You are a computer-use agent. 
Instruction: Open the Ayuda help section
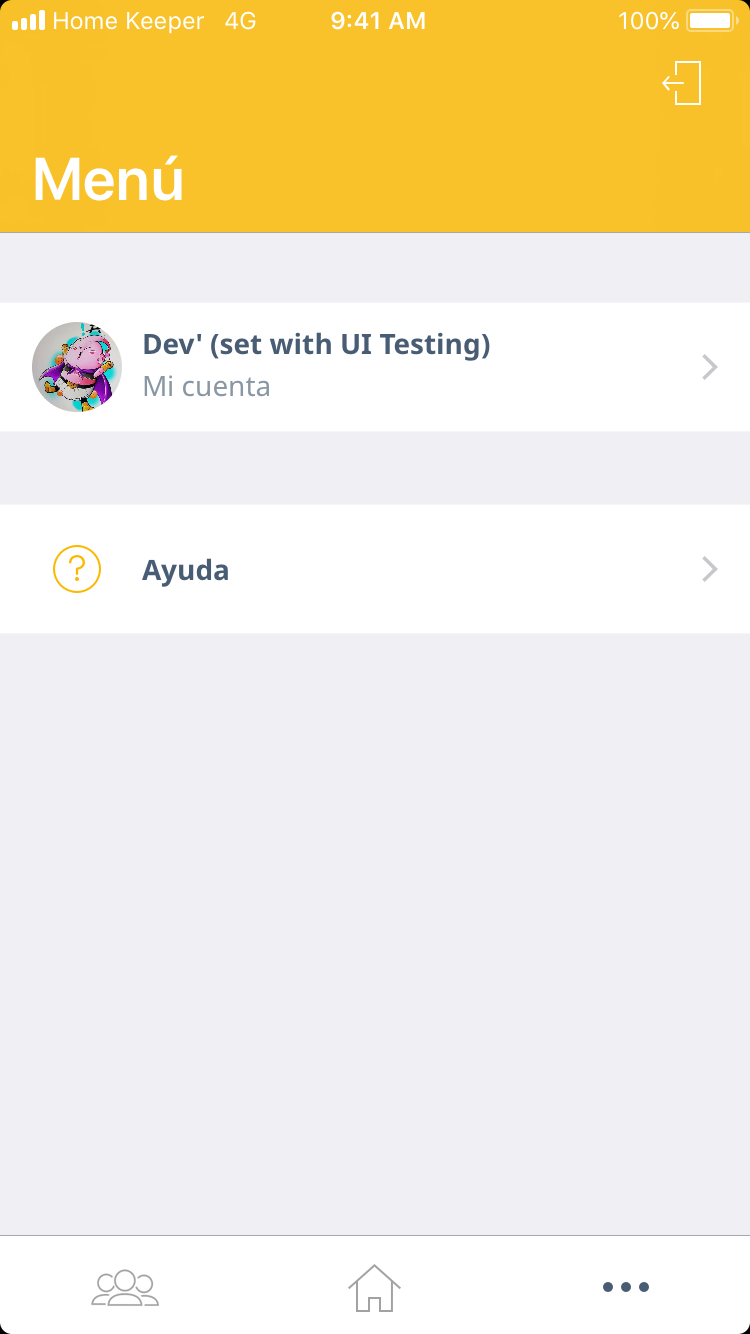pyautogui.click(x=375, y=569)
